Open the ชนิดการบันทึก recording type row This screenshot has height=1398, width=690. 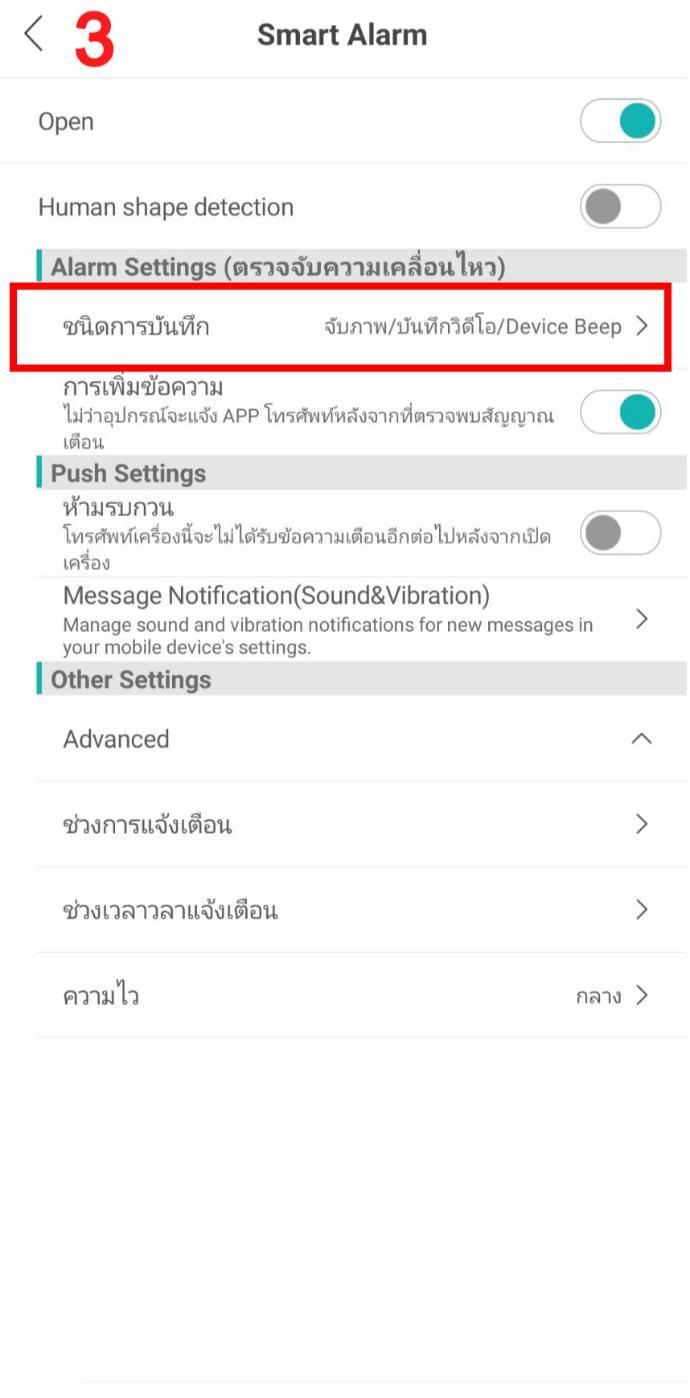click(345, 327)
